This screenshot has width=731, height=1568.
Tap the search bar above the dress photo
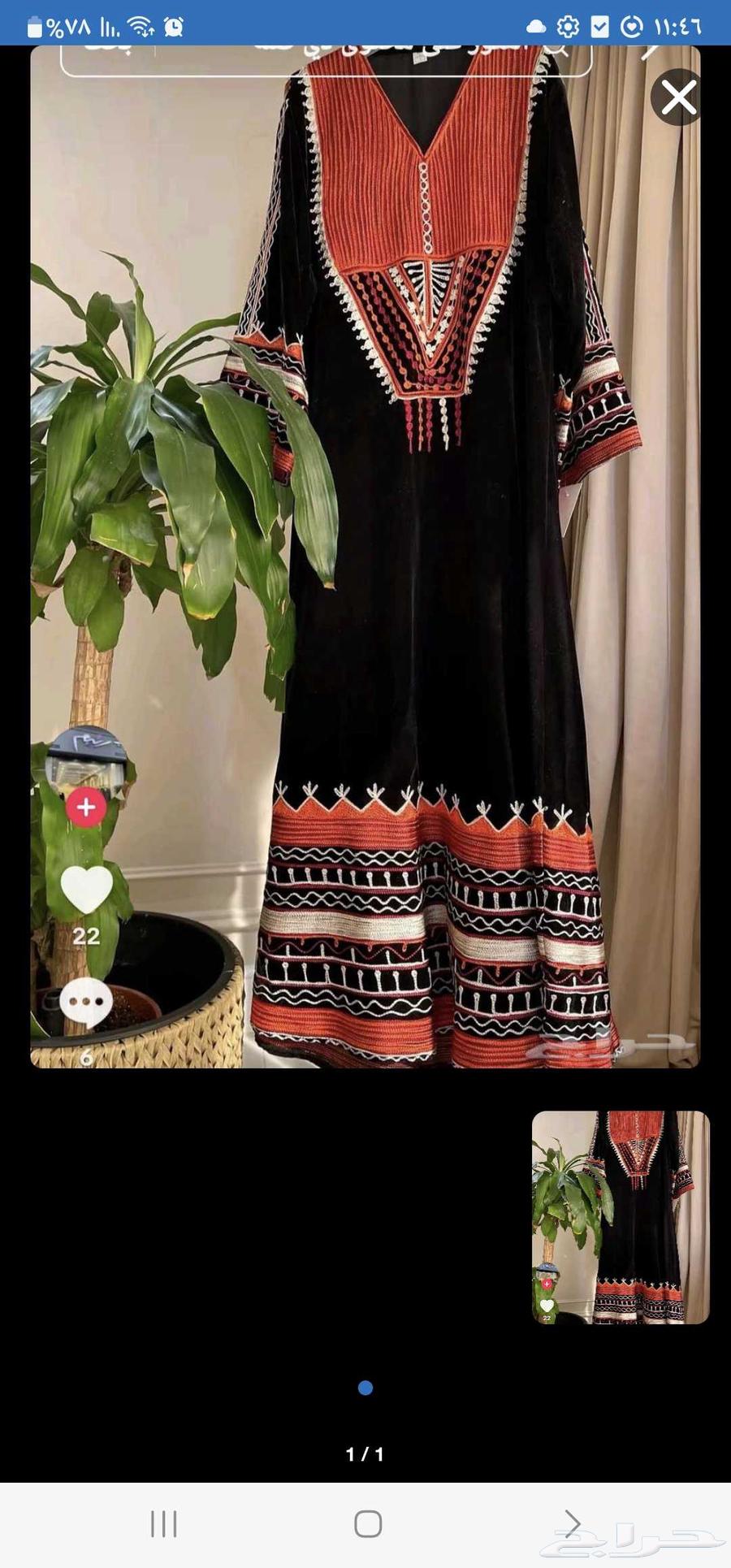pos(325,57)
